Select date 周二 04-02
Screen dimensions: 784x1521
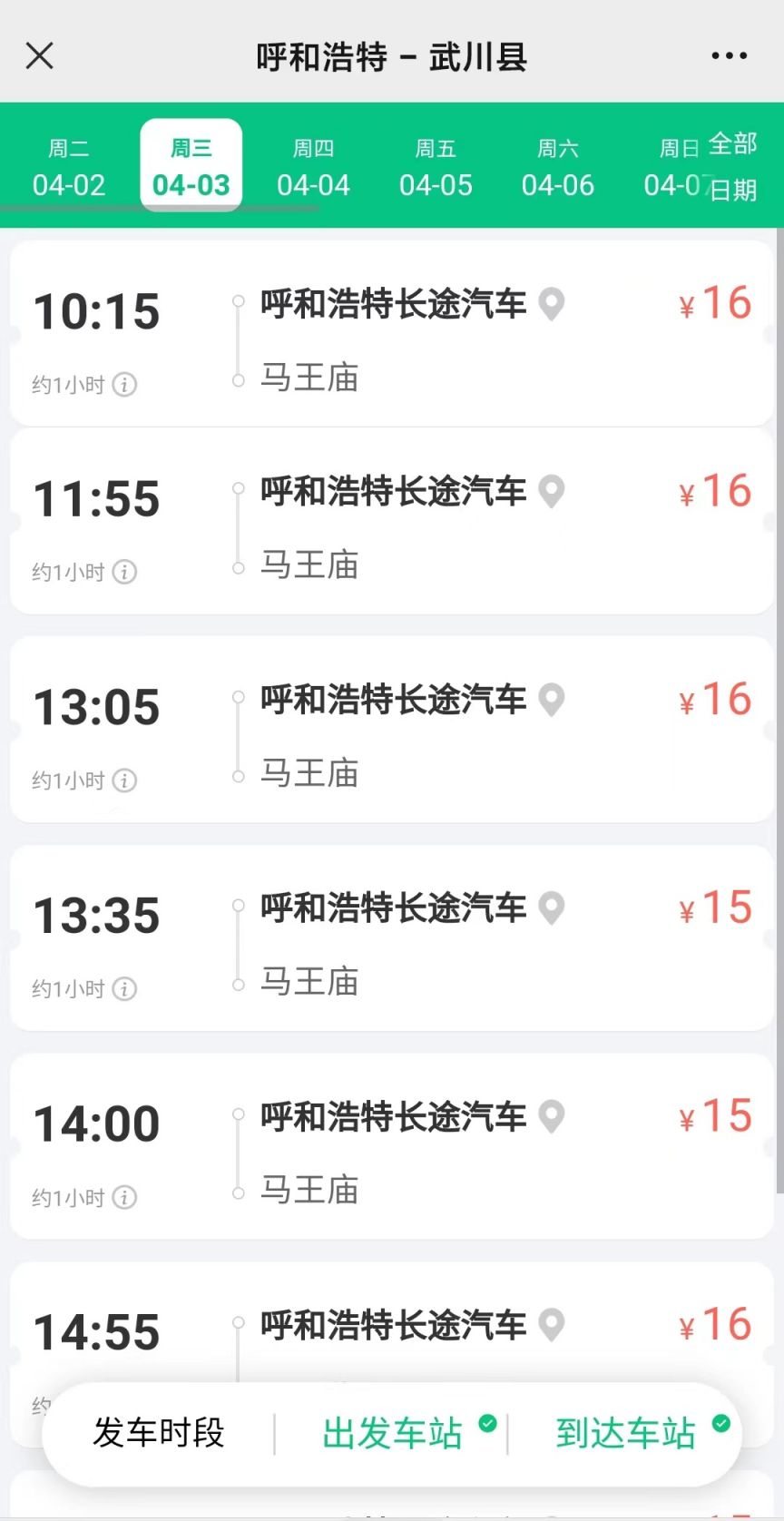(69, 167)
